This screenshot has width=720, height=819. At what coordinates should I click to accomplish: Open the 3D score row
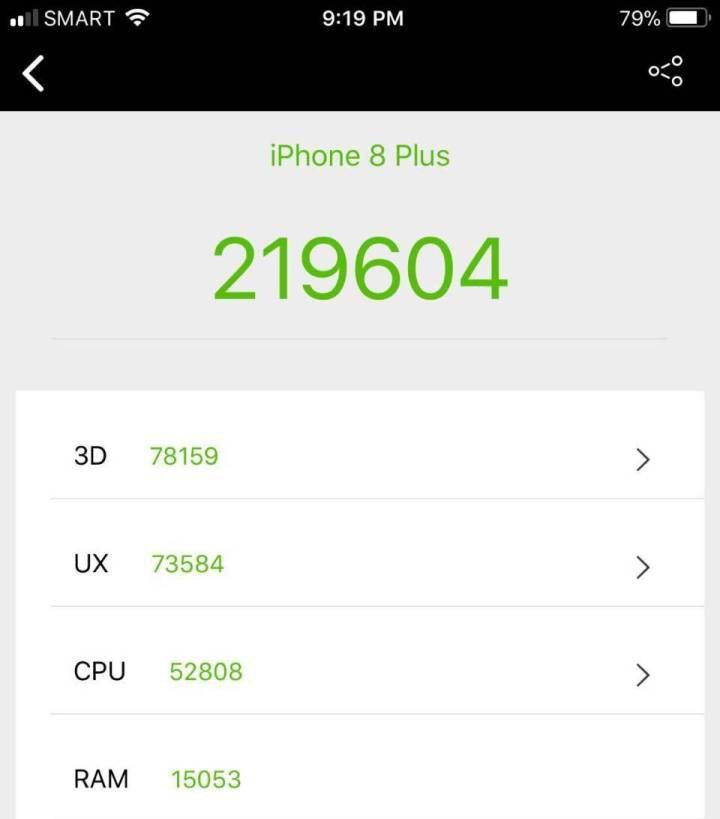tap(360, 456)
